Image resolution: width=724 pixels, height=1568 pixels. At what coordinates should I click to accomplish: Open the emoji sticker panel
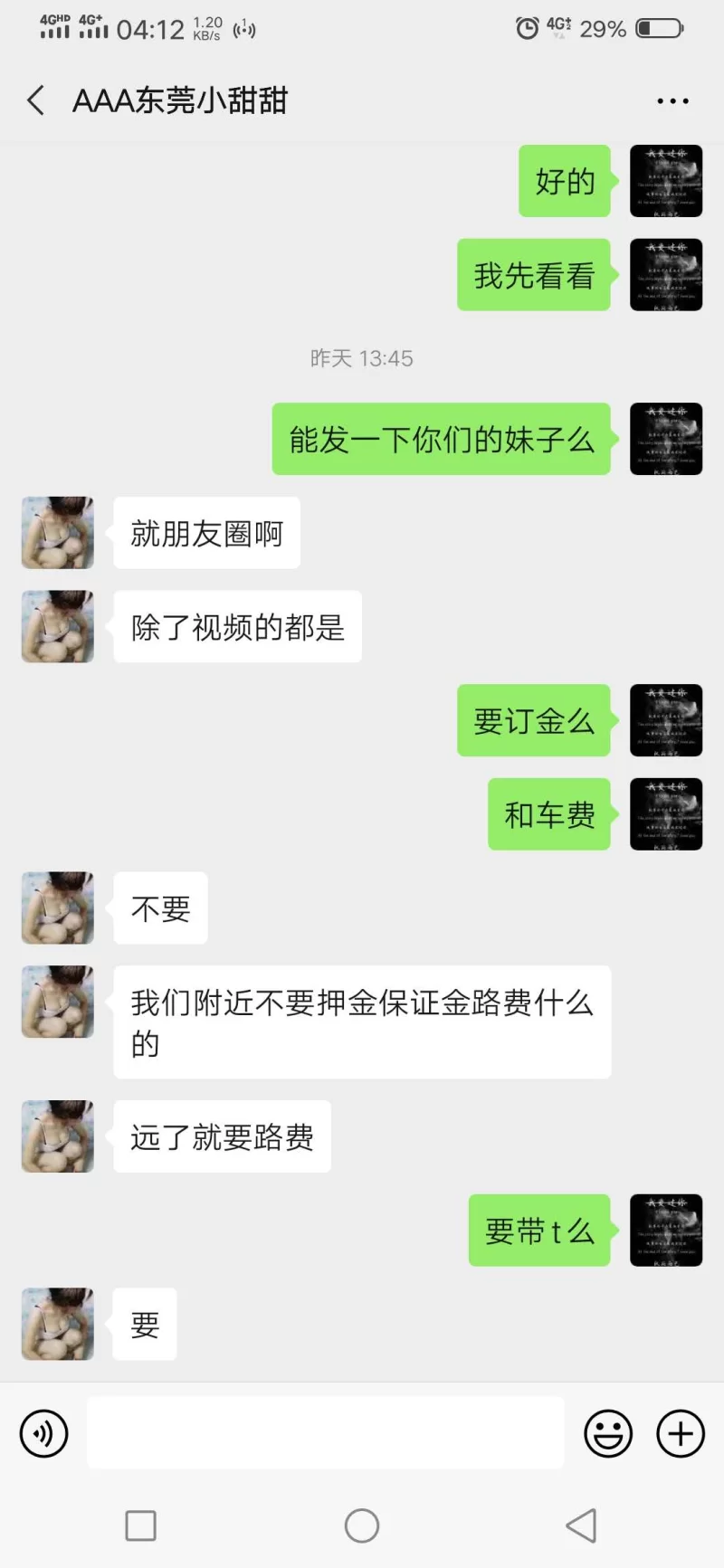[608, 1433]
